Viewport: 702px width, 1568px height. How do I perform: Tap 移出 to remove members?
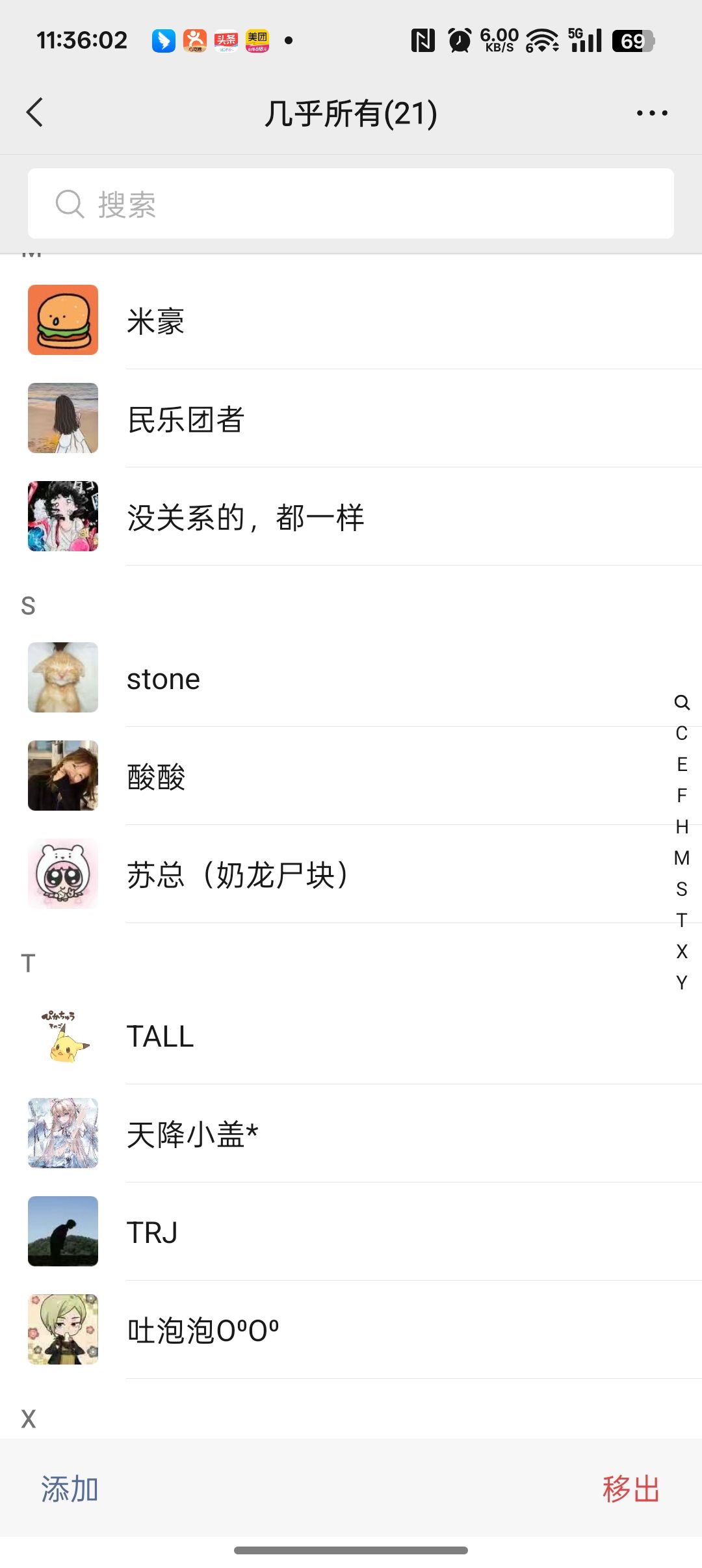click(x=630, y=1488)
